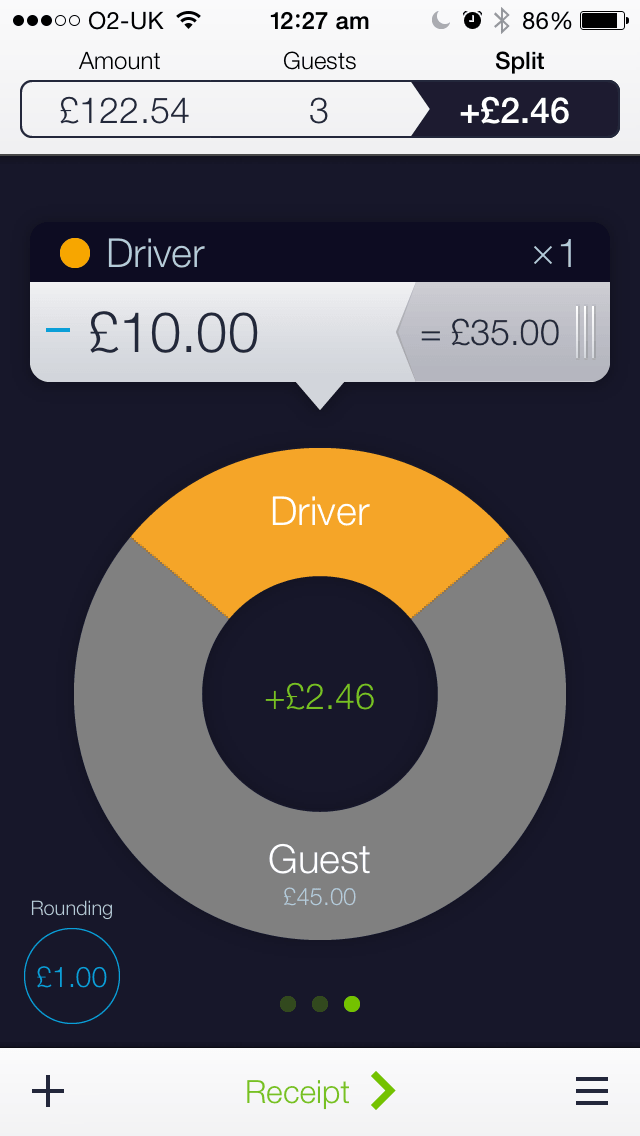Tap the Driver ×1 multiplier
Image resolution: width=640 pixels, height=1136 pixels.
(554, 254)
